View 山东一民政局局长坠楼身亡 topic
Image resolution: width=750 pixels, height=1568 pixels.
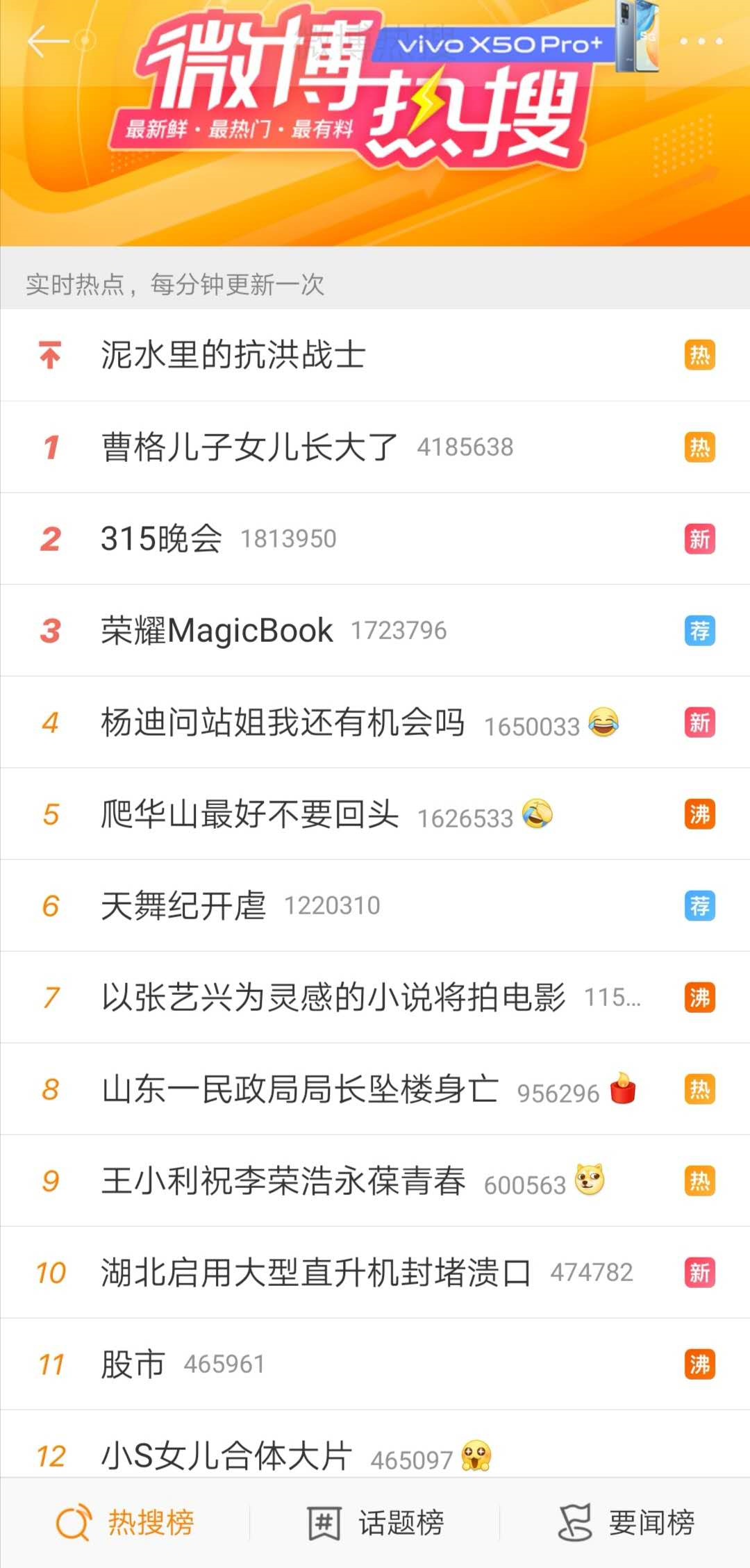pos(299,1089)
